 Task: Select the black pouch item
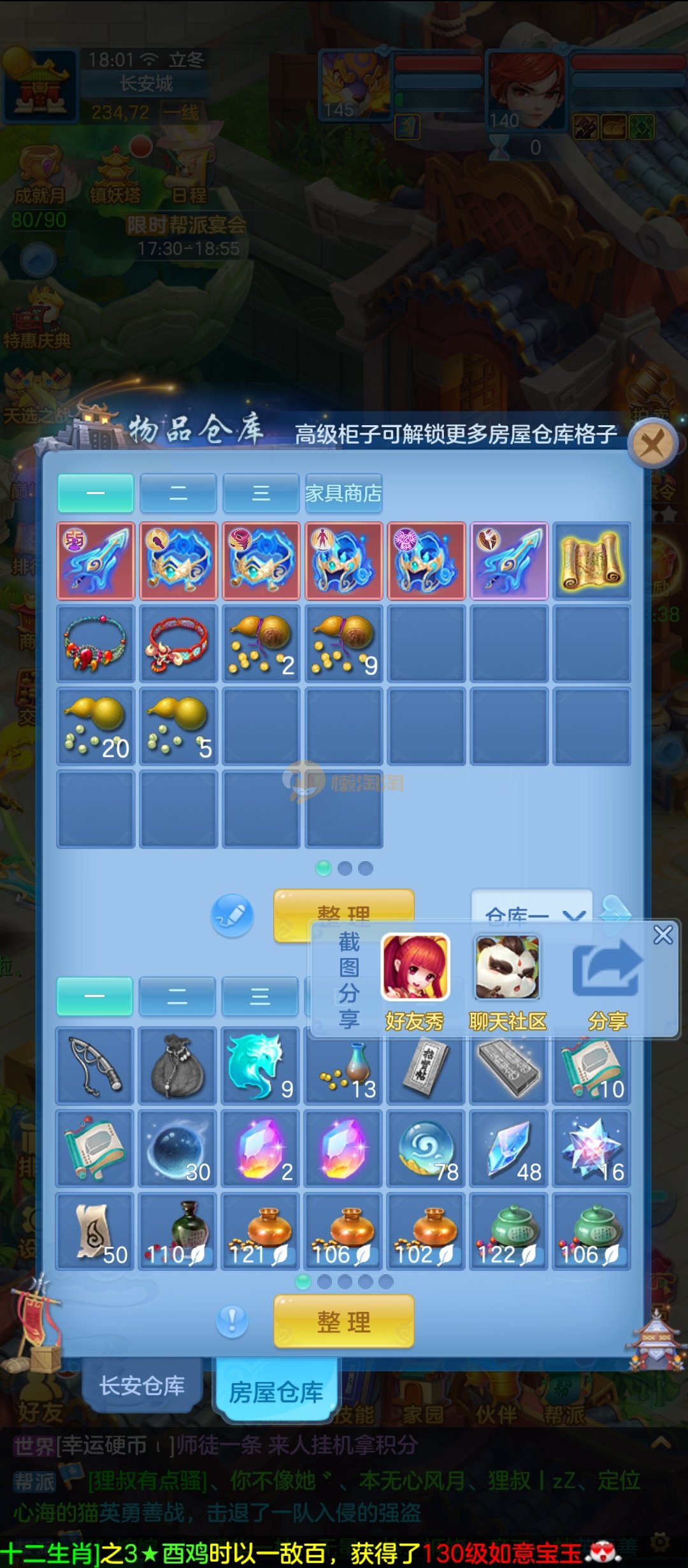pyautogui.click(x=178, y=1066)
